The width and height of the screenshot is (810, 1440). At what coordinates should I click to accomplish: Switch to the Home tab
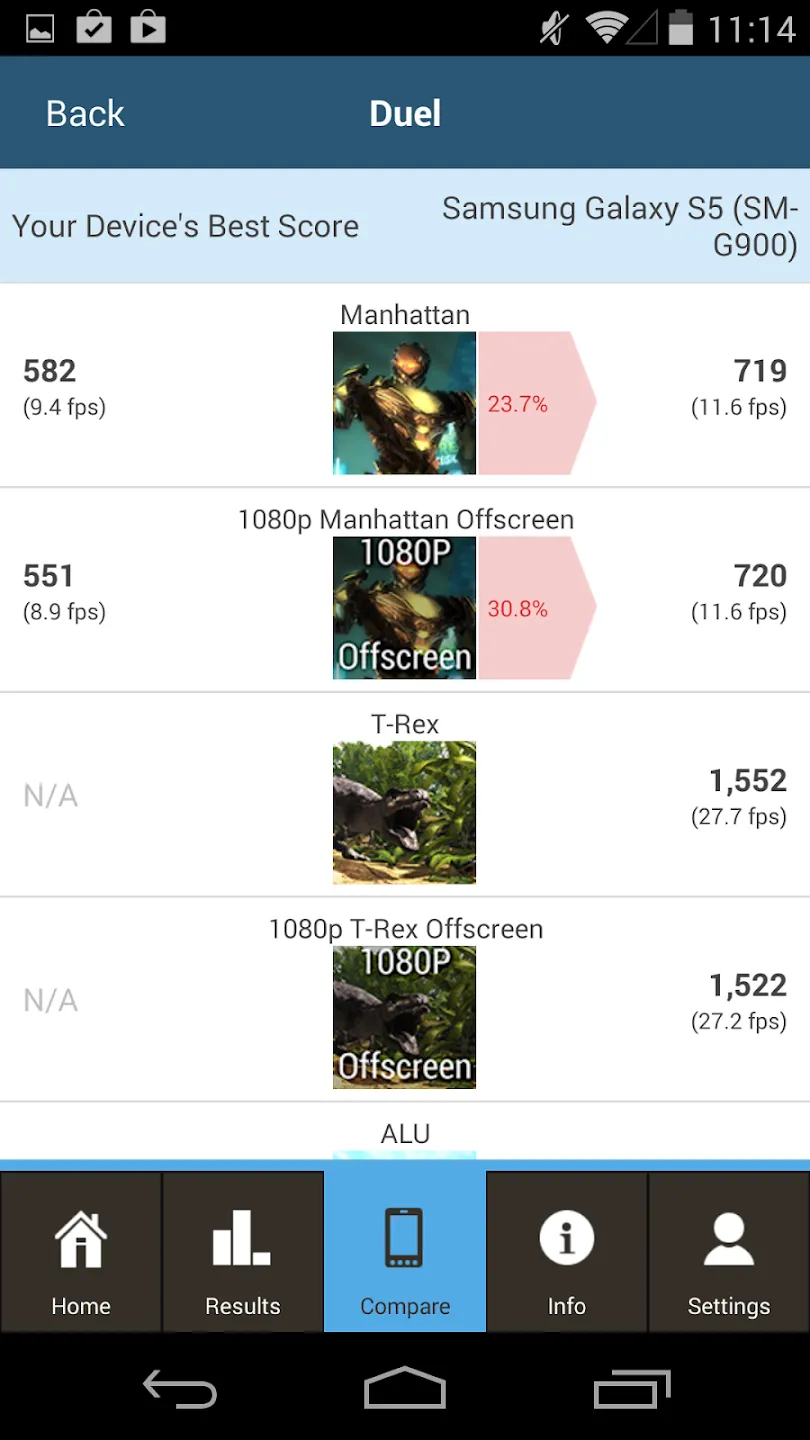81,1252
